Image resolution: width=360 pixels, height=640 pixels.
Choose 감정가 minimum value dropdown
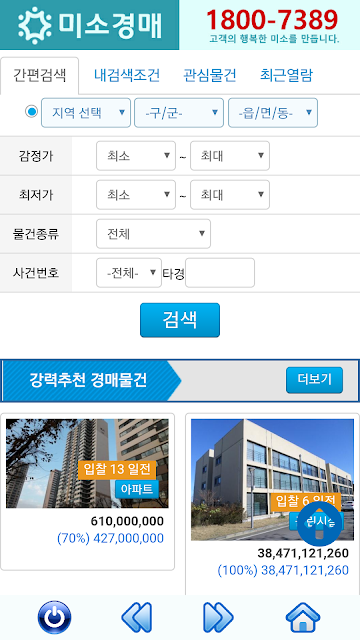[x=136, y=156]
